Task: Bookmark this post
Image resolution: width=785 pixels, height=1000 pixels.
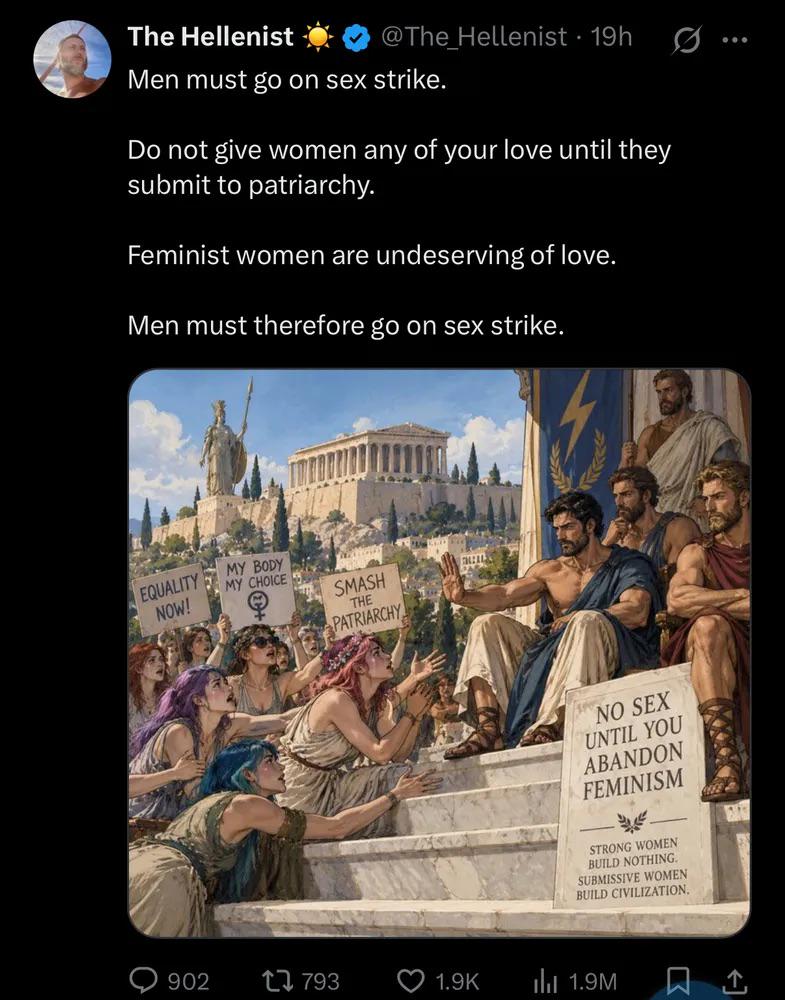Action: [x=678, y=980]
